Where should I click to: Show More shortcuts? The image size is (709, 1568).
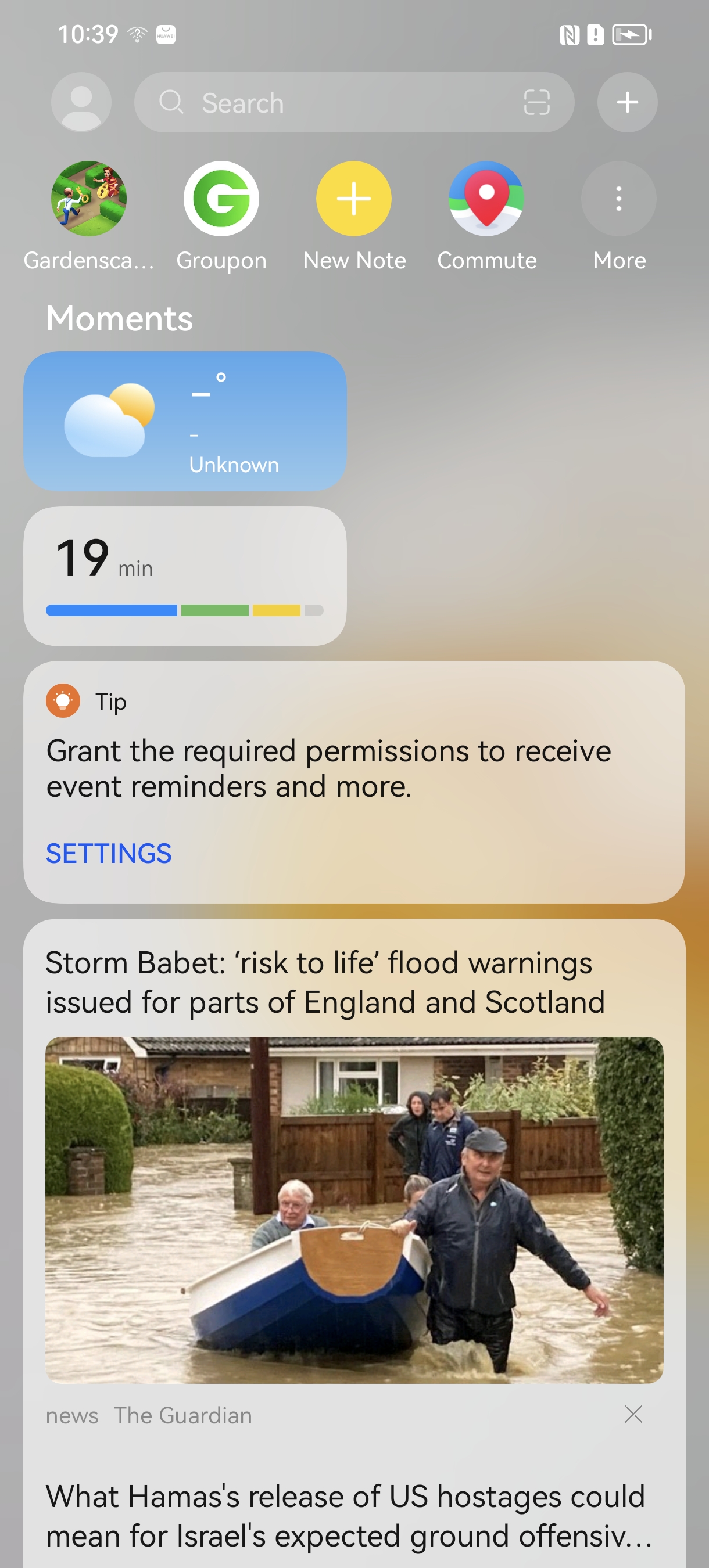tap(618, 199)
